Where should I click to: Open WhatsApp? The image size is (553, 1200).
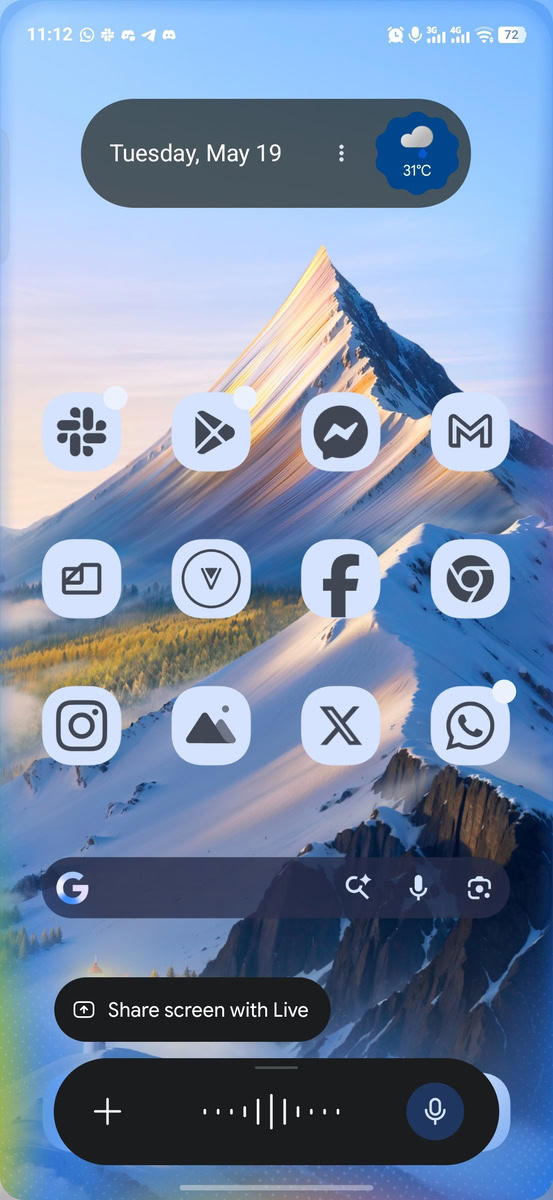point(470,726)
